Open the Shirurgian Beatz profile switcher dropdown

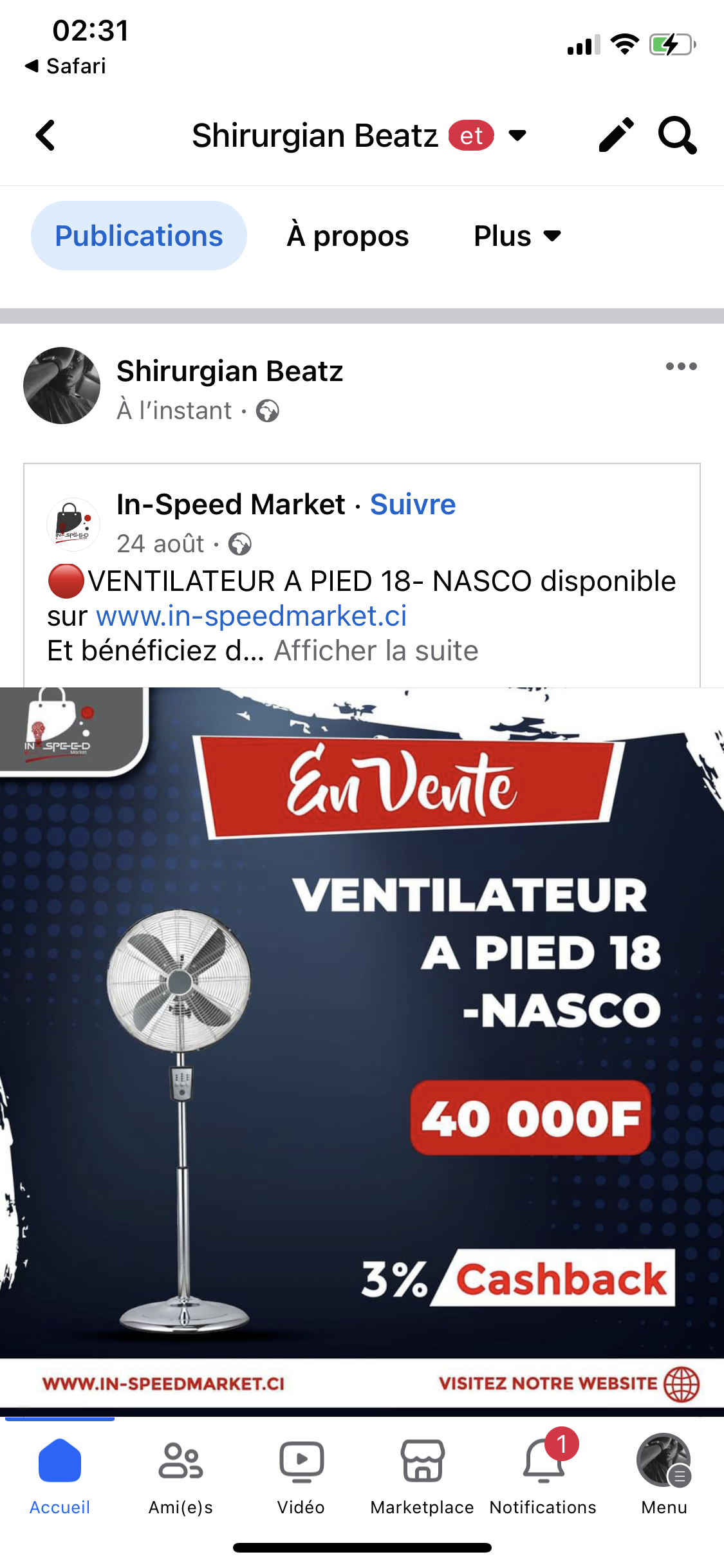point(517,136)
